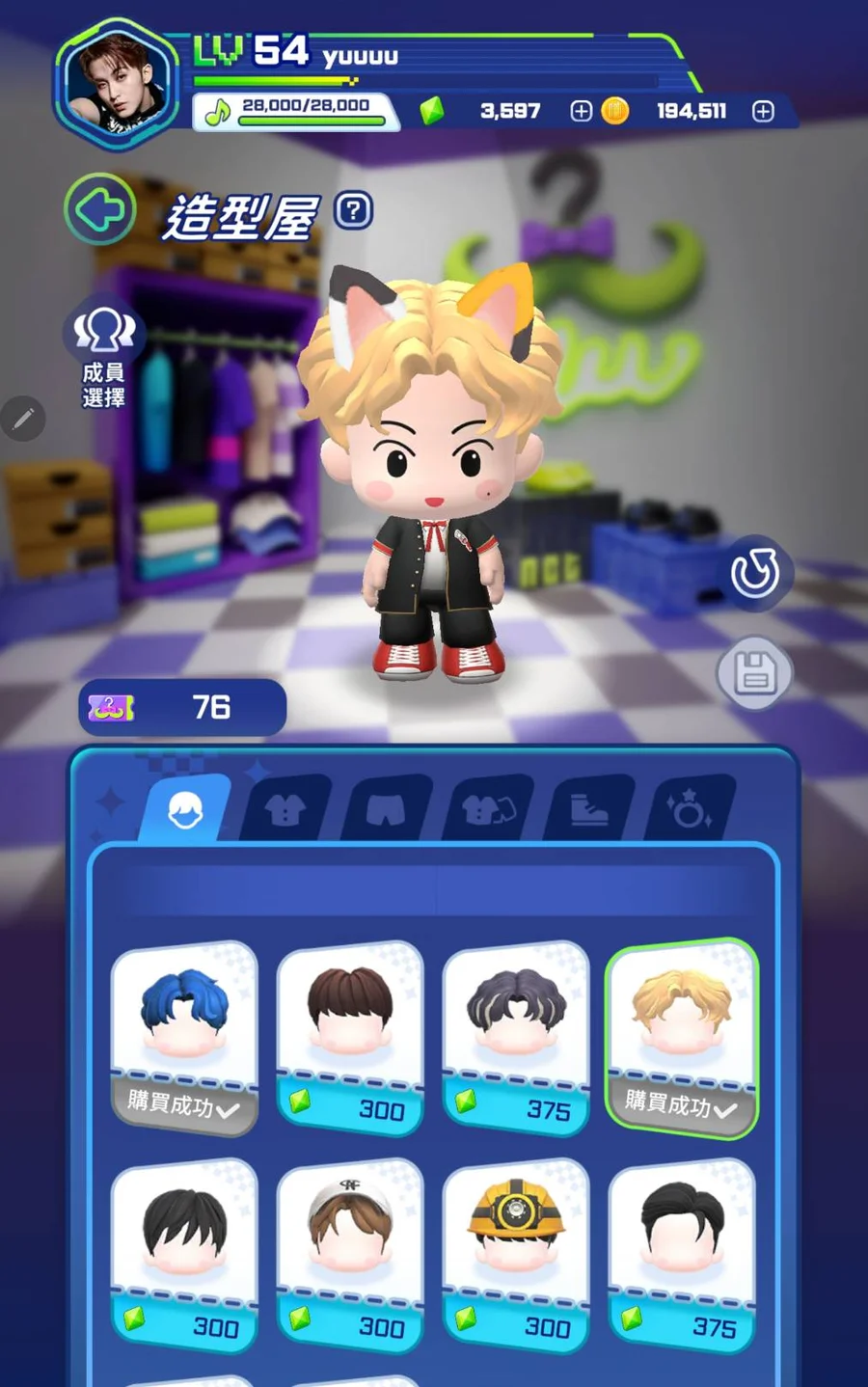Reset the avatar outfit

click(x=755, y=574)
